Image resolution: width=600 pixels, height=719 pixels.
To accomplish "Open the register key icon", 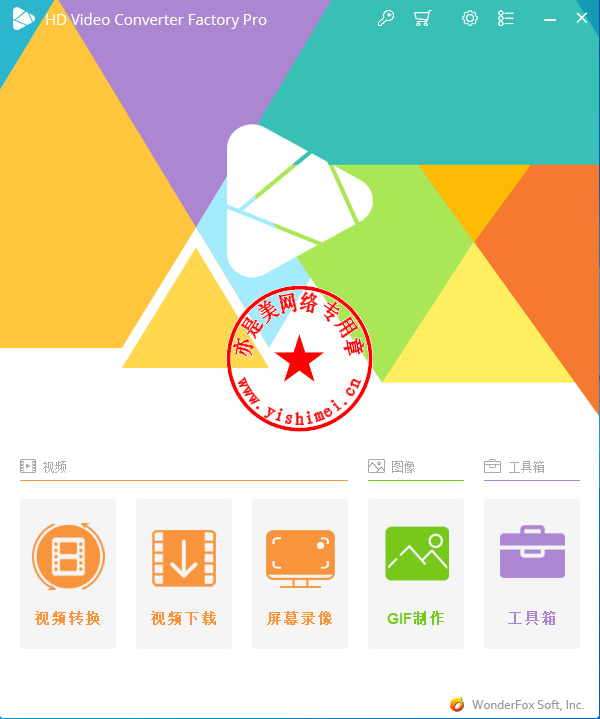I will click(x=385, y=18).
